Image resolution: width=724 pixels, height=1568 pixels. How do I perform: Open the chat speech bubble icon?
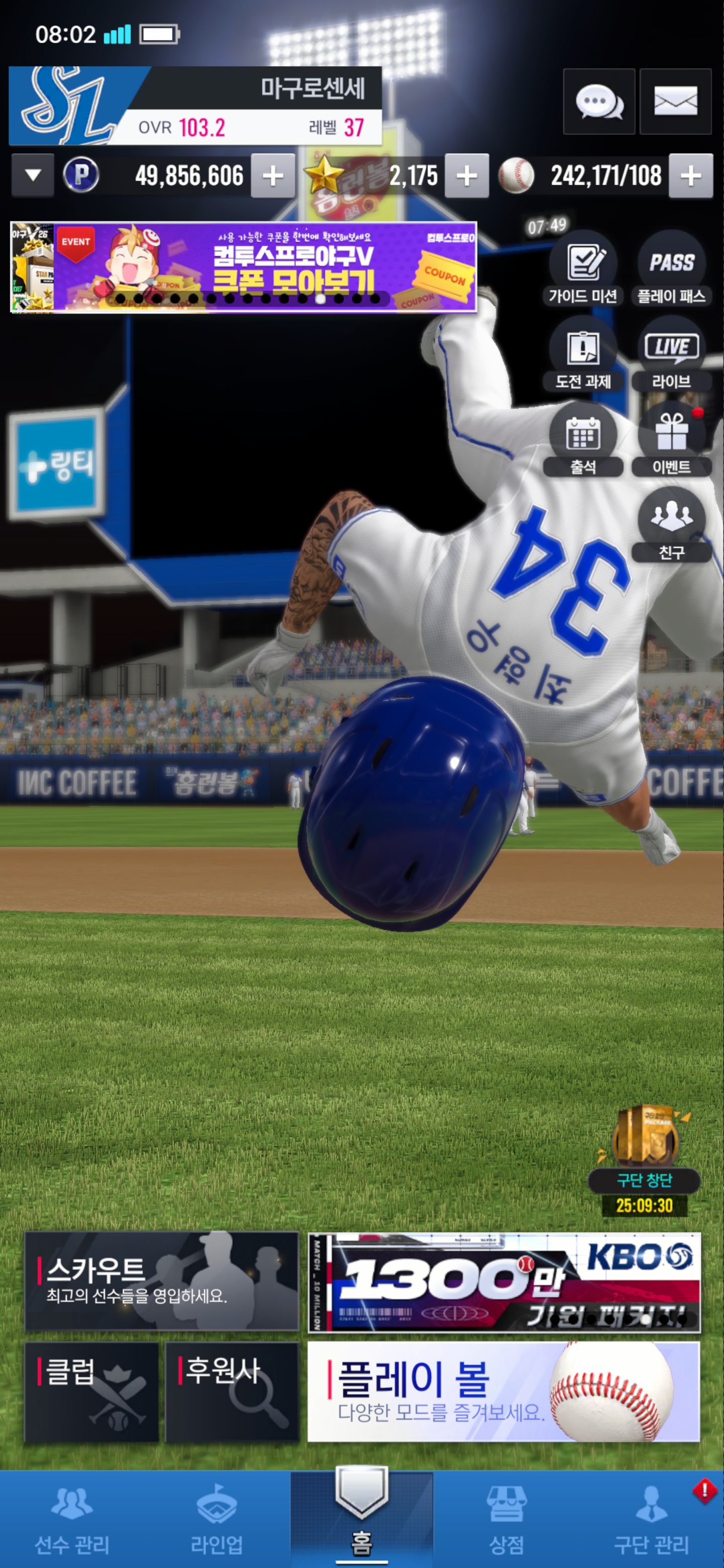[599, 102]
